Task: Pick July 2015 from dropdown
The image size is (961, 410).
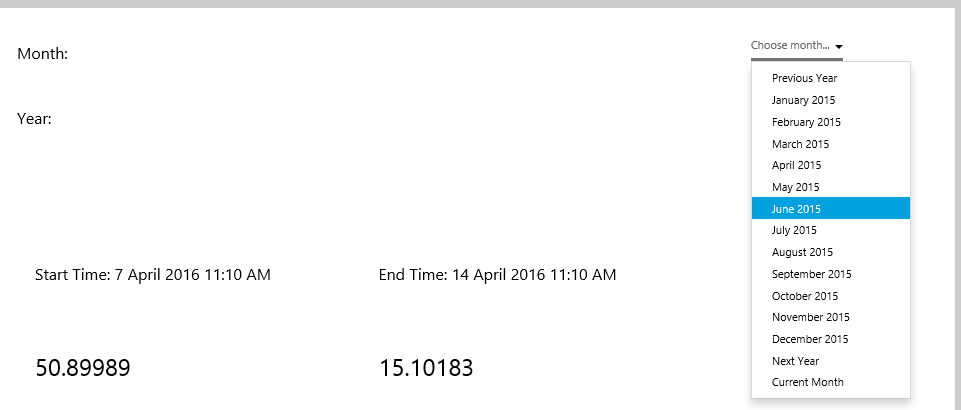Action: 794,230
